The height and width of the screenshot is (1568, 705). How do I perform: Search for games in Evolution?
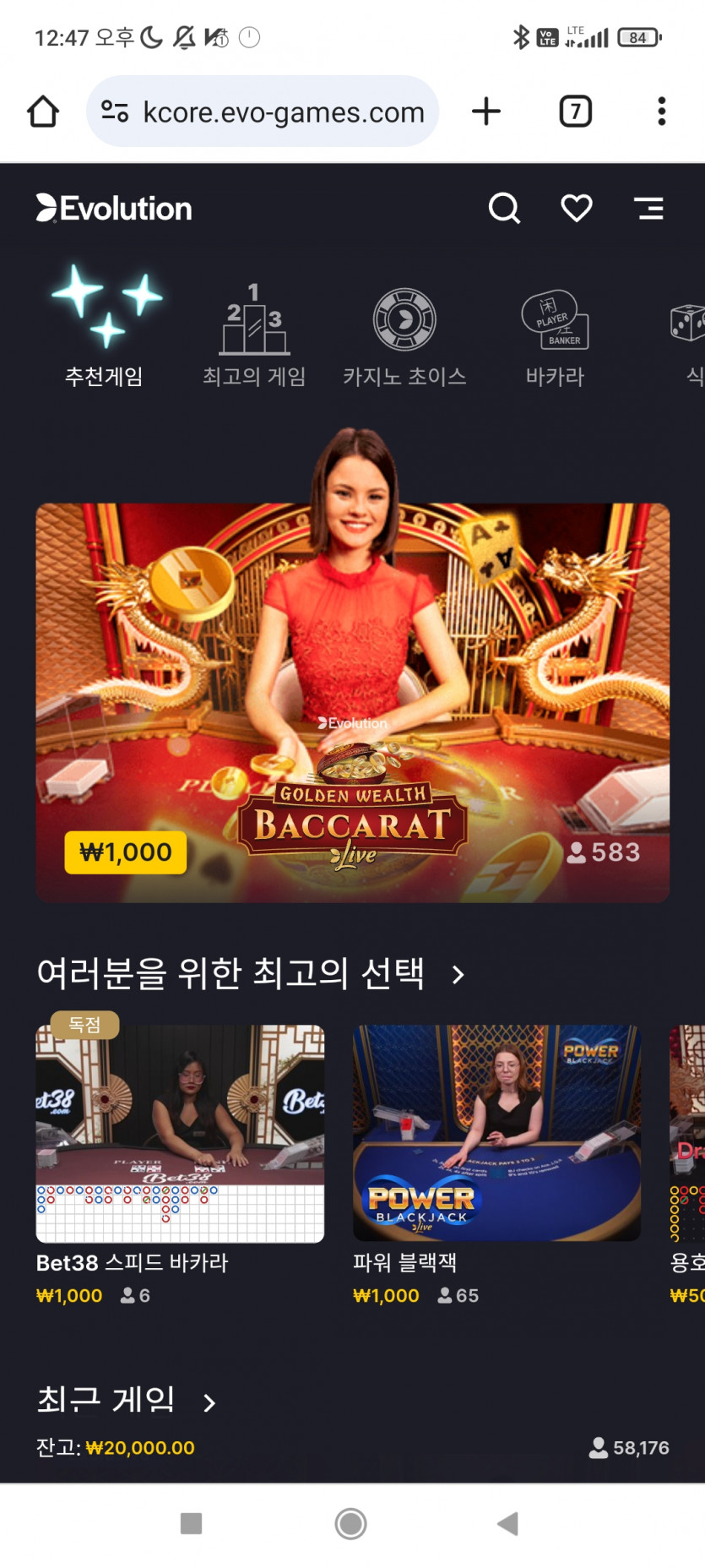click(504, 208)
